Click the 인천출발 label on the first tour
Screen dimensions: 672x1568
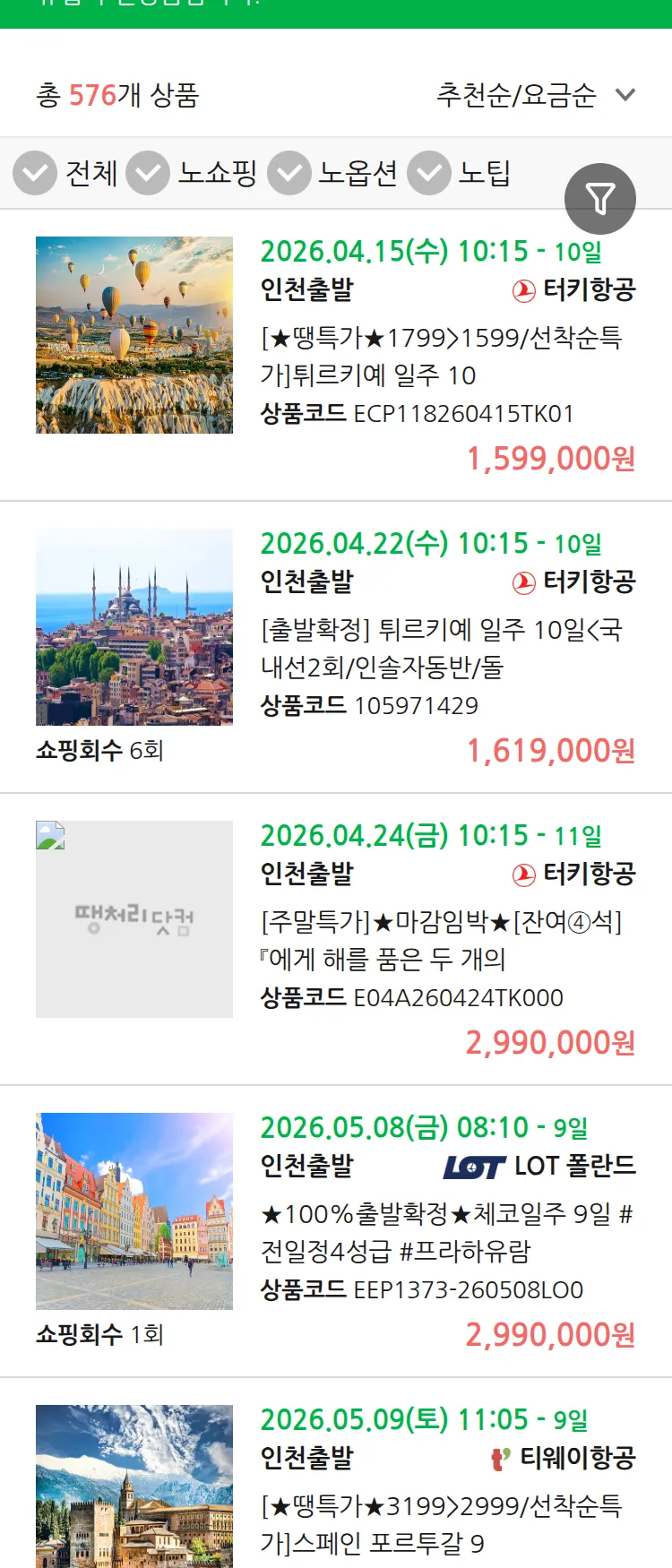[x=306, y=289]
